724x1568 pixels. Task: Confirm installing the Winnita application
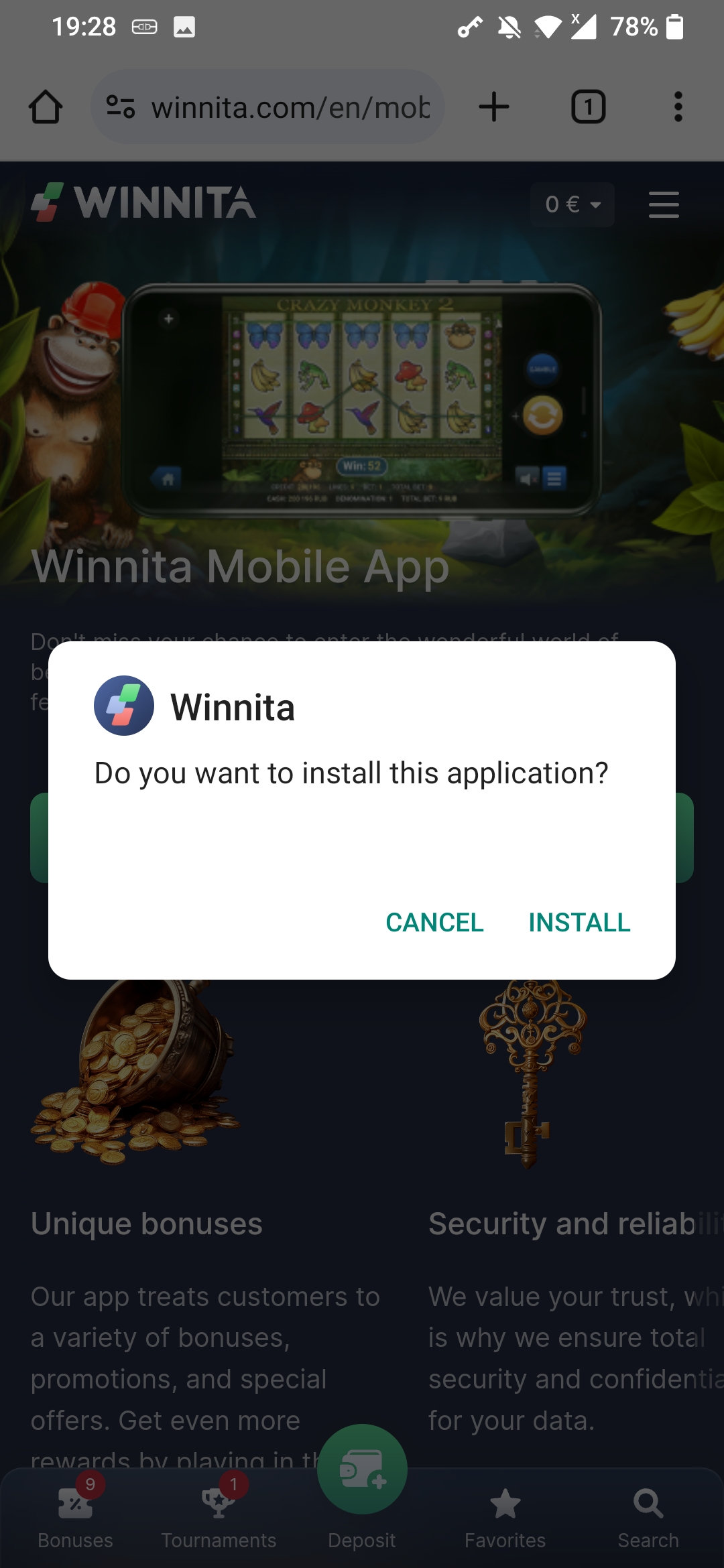pyautogui.click(x=579, y=923)
